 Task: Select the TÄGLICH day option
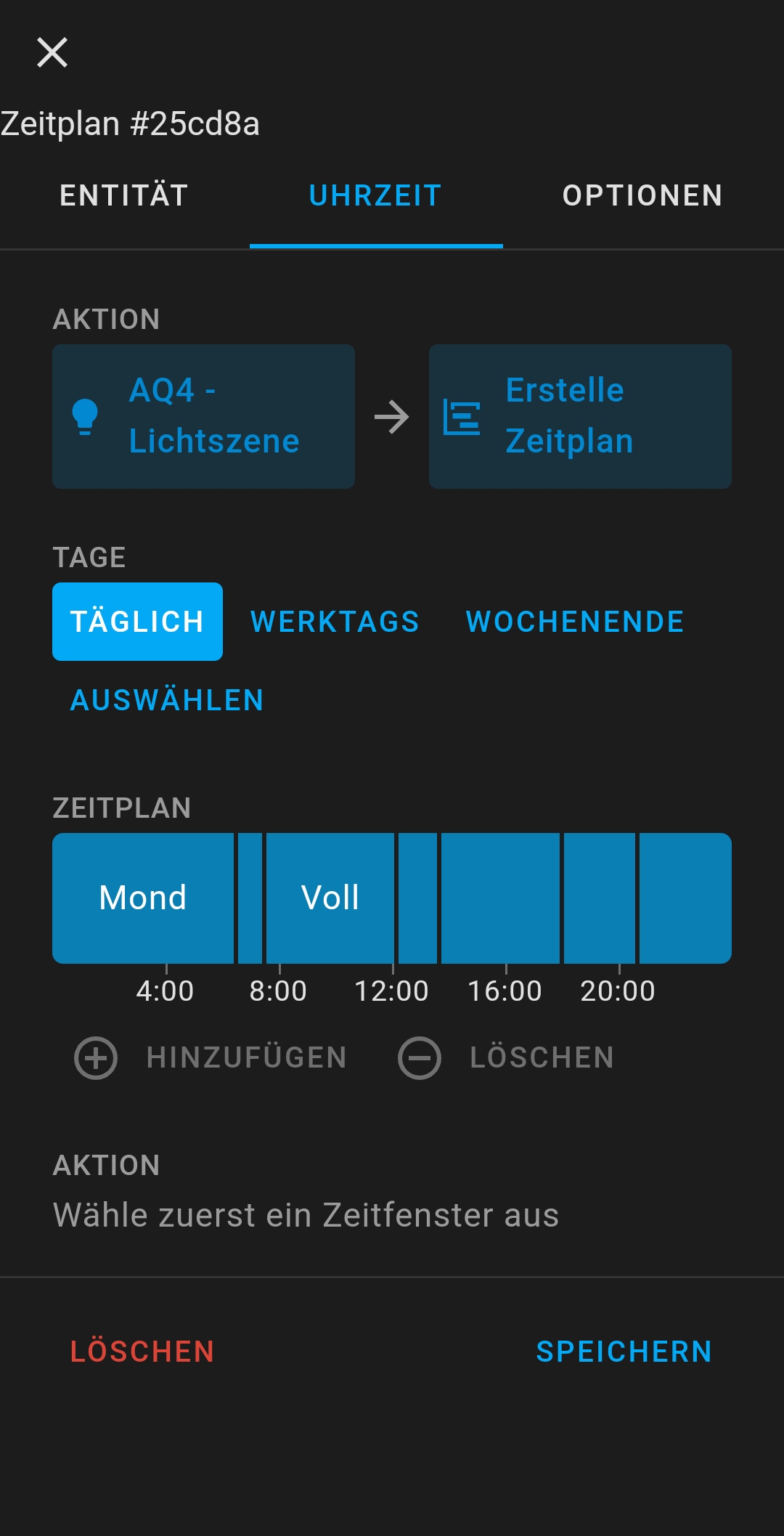(137, 621)
